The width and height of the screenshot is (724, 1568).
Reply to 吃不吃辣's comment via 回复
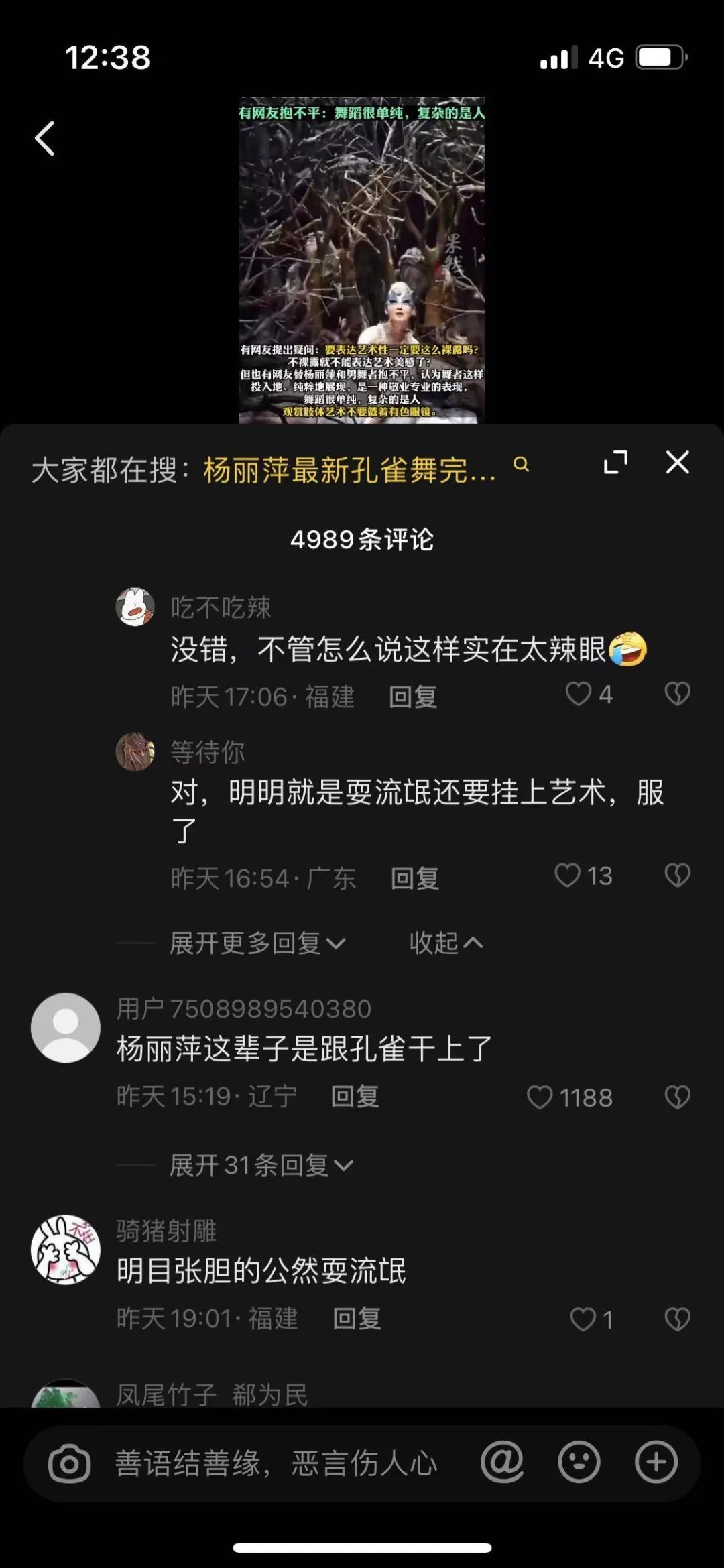pos(412,697)
